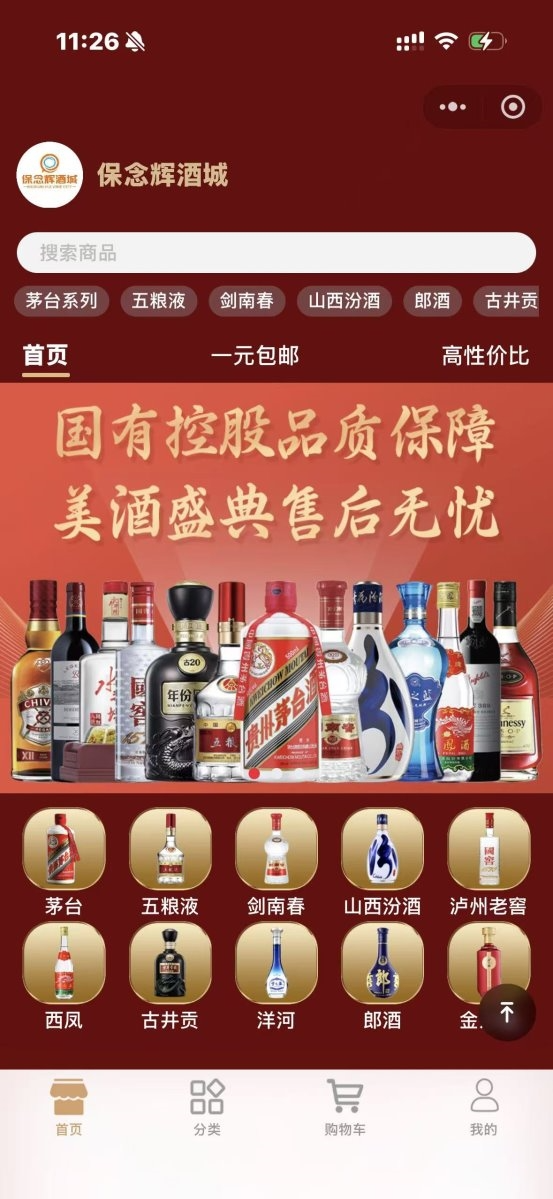
Task: Select the 郎酒 chip under search
Action: coord(432,301)
